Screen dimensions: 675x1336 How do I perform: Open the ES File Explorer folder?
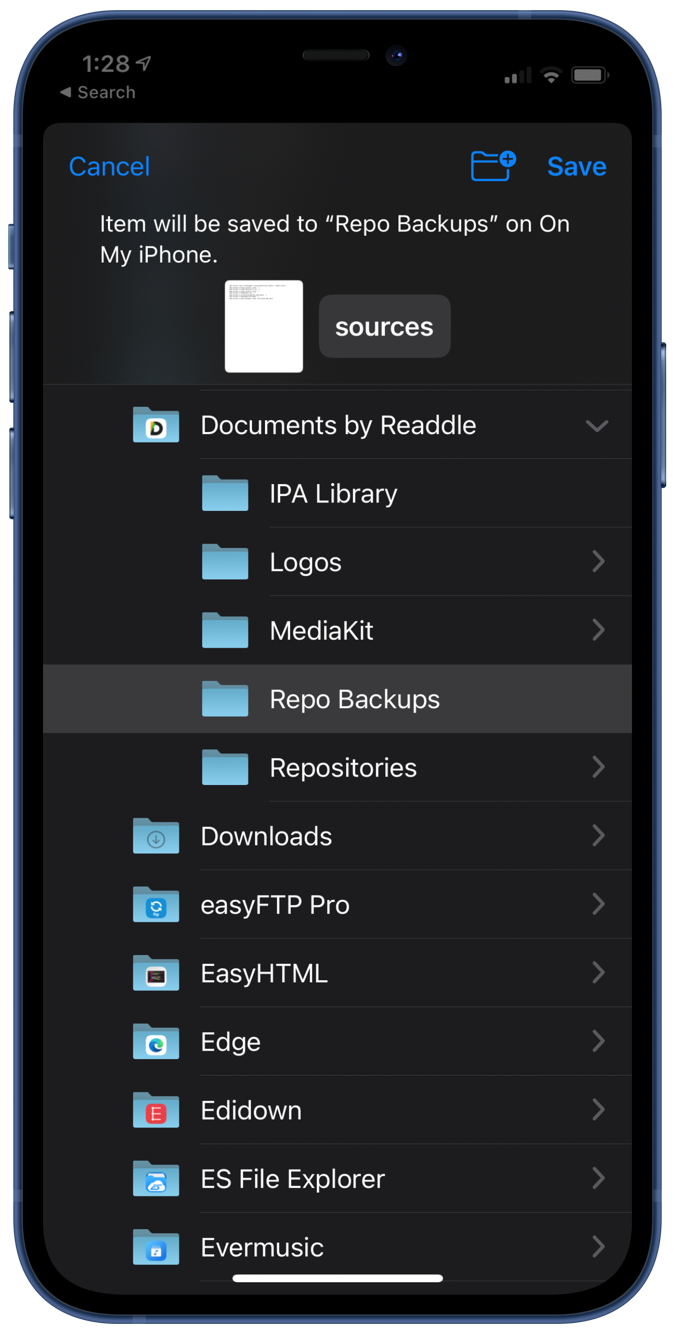pyautogui.click(x=337, y=1179)
